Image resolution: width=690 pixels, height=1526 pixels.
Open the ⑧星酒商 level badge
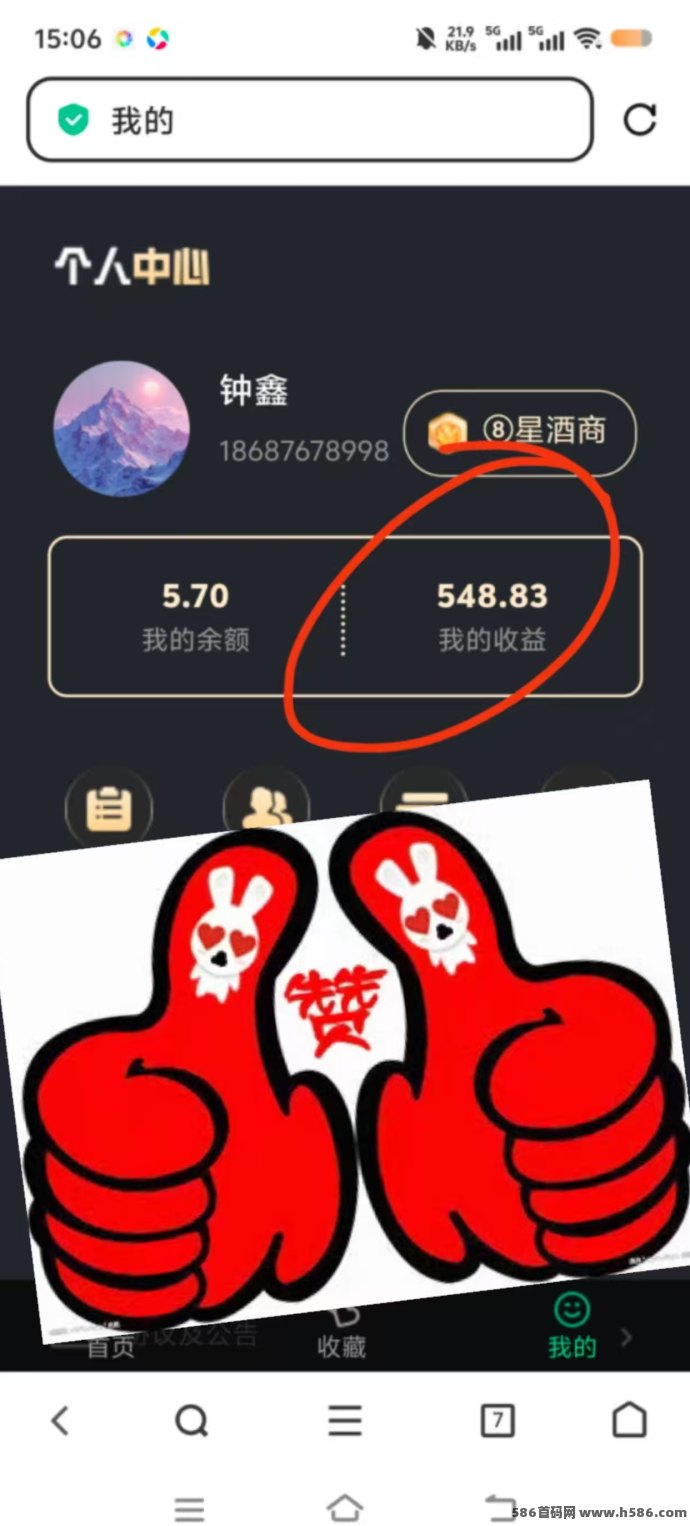coord(519,431)
